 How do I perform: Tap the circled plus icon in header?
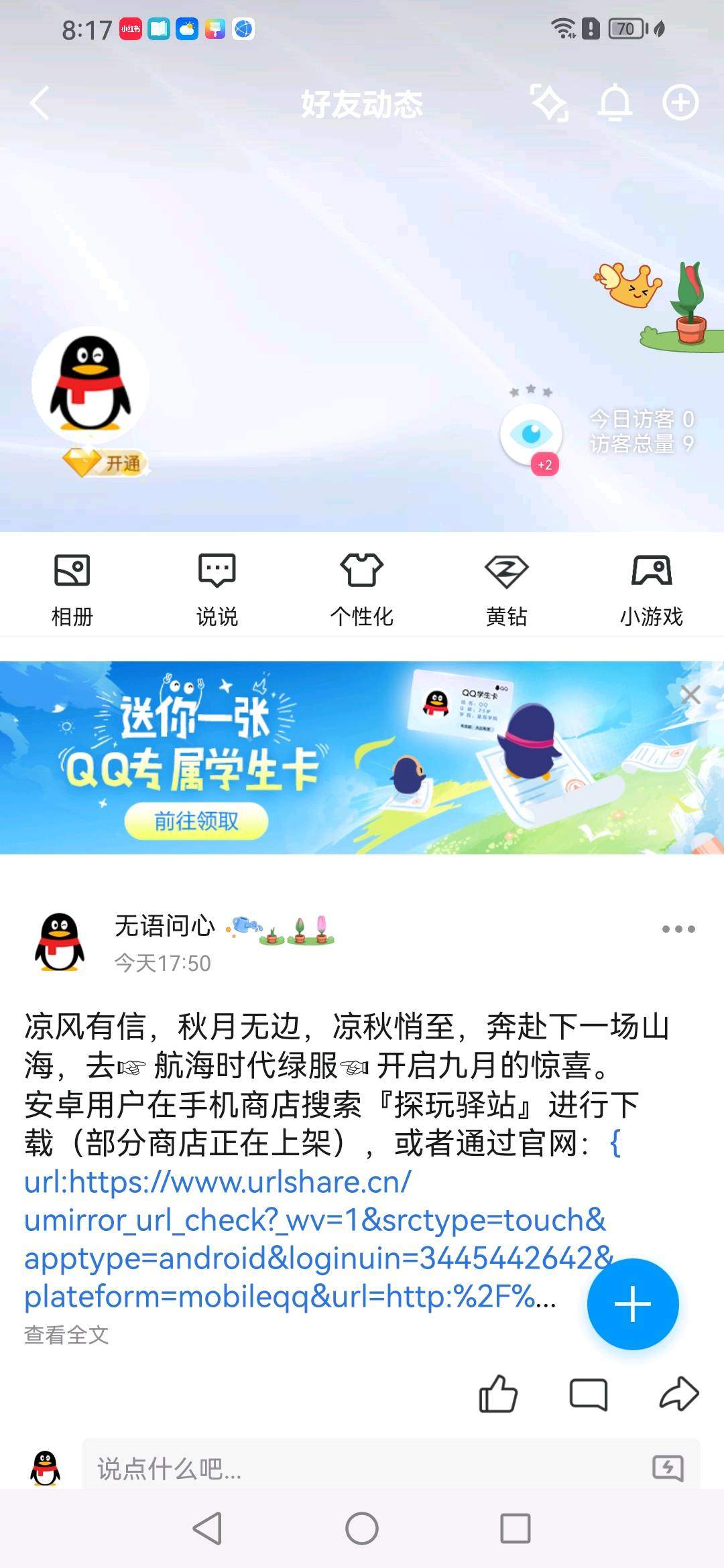680,103
